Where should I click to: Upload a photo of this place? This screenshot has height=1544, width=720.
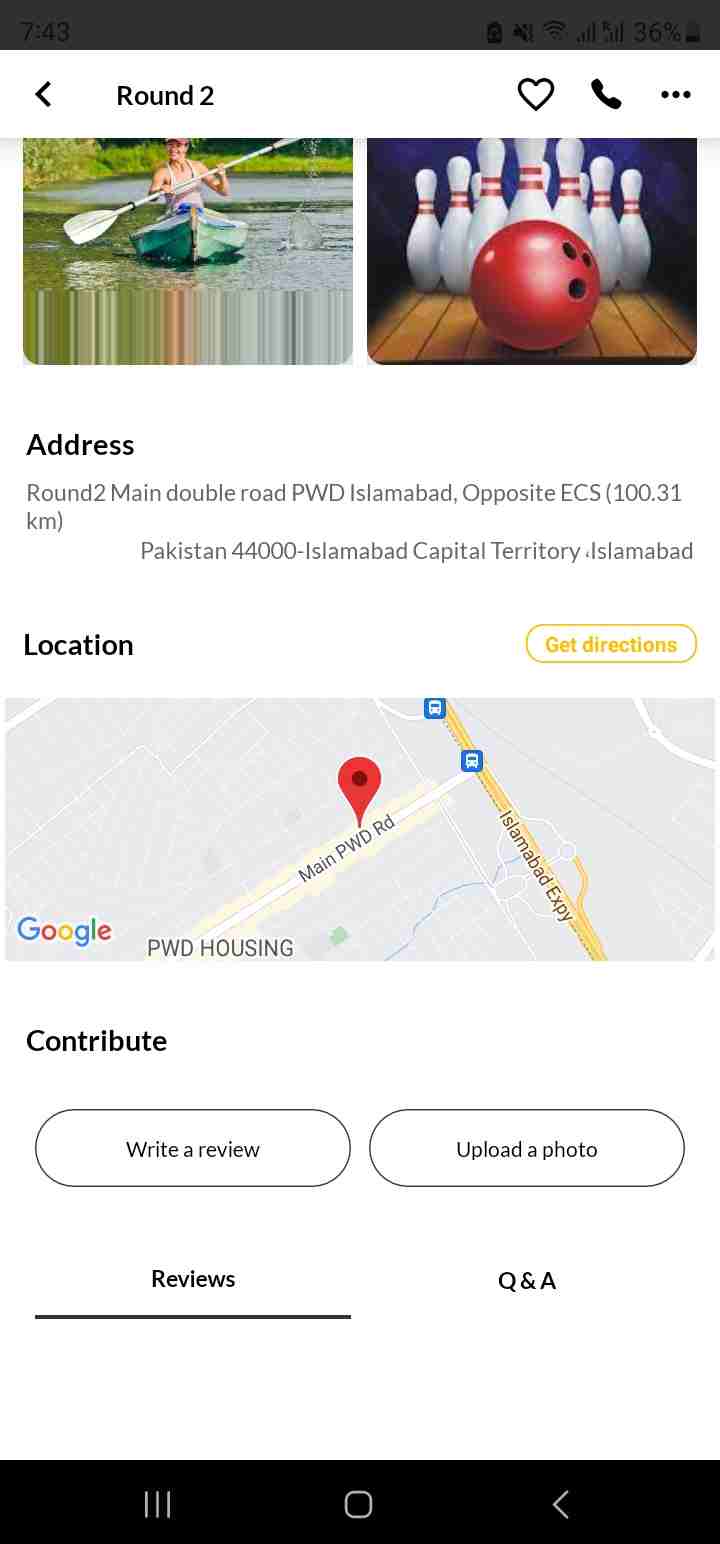(x=527, y=1148)
